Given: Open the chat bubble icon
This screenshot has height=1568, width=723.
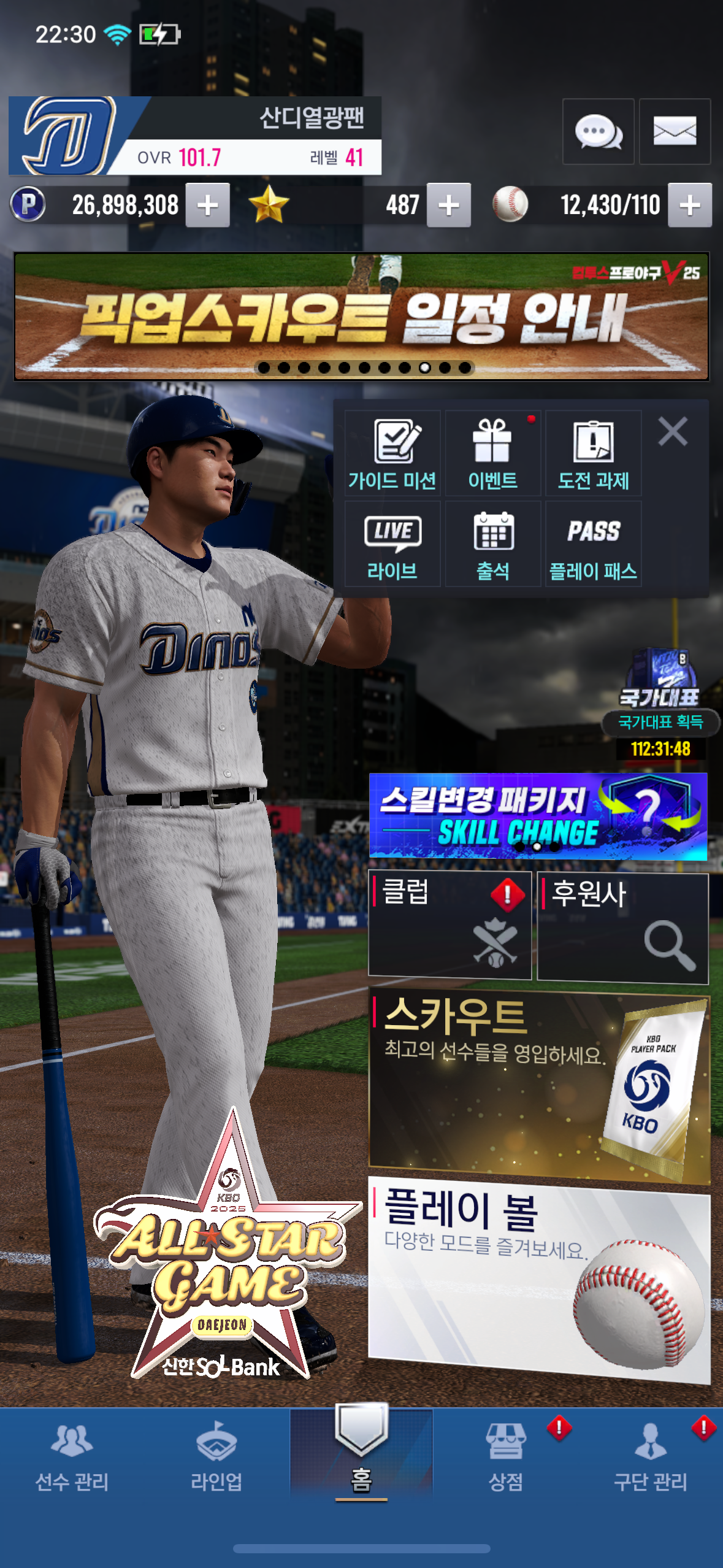Looking at the screenshot, I should [598, 131].
